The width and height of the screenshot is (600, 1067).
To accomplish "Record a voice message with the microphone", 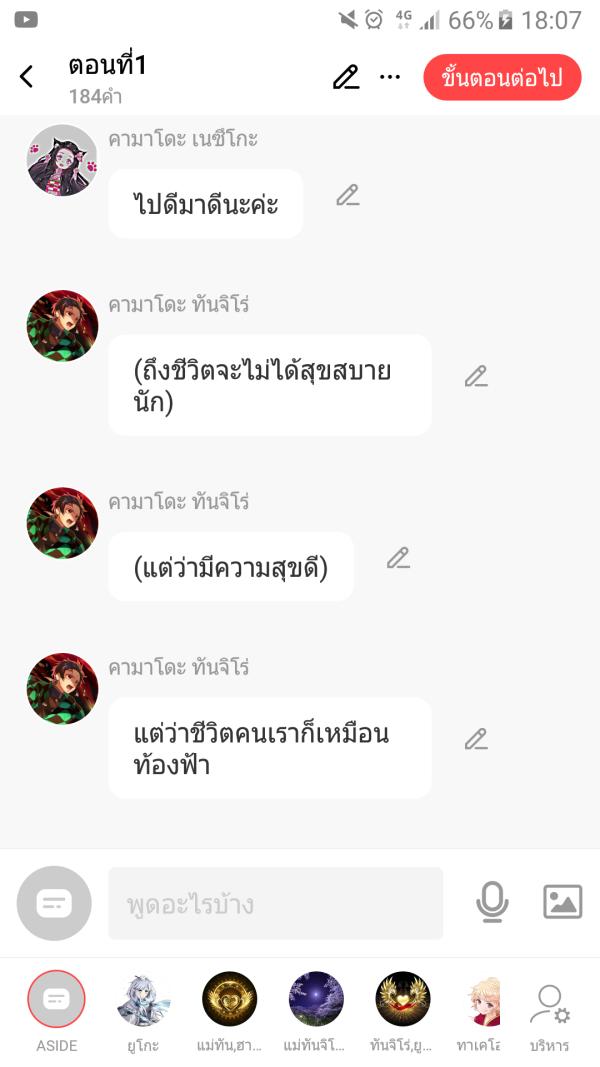I will tap(492, 903).
